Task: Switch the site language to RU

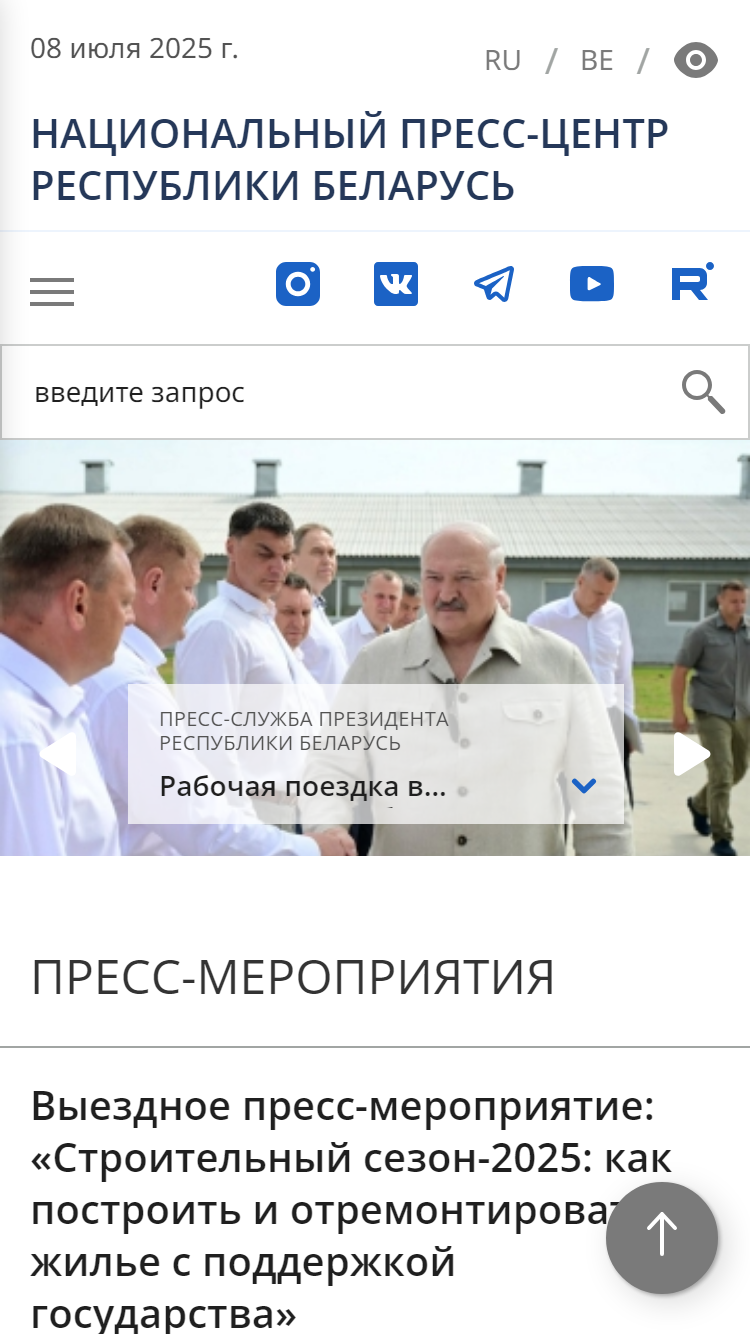Action: (502, 61)
